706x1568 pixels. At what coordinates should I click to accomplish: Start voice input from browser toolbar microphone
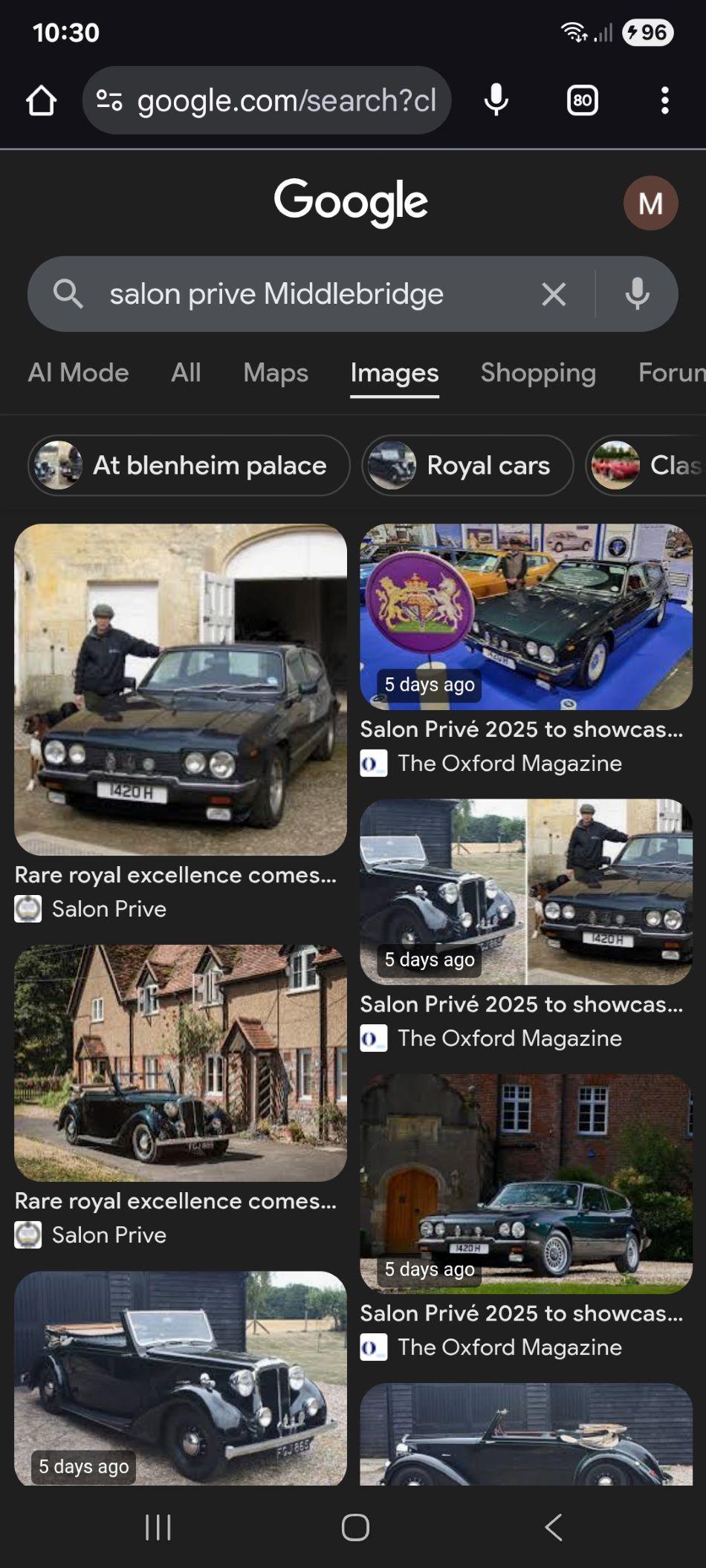click(x=496, y=100)
